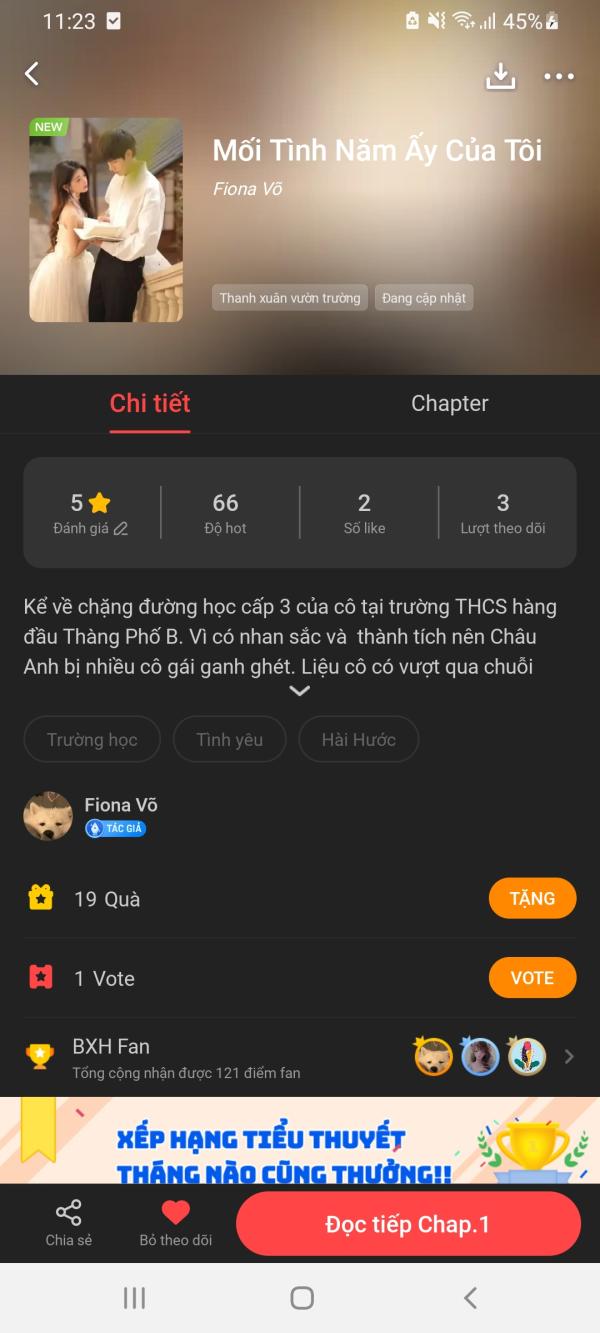Open the Trường học tag
Screen dimensions: 600x1333
92,740
